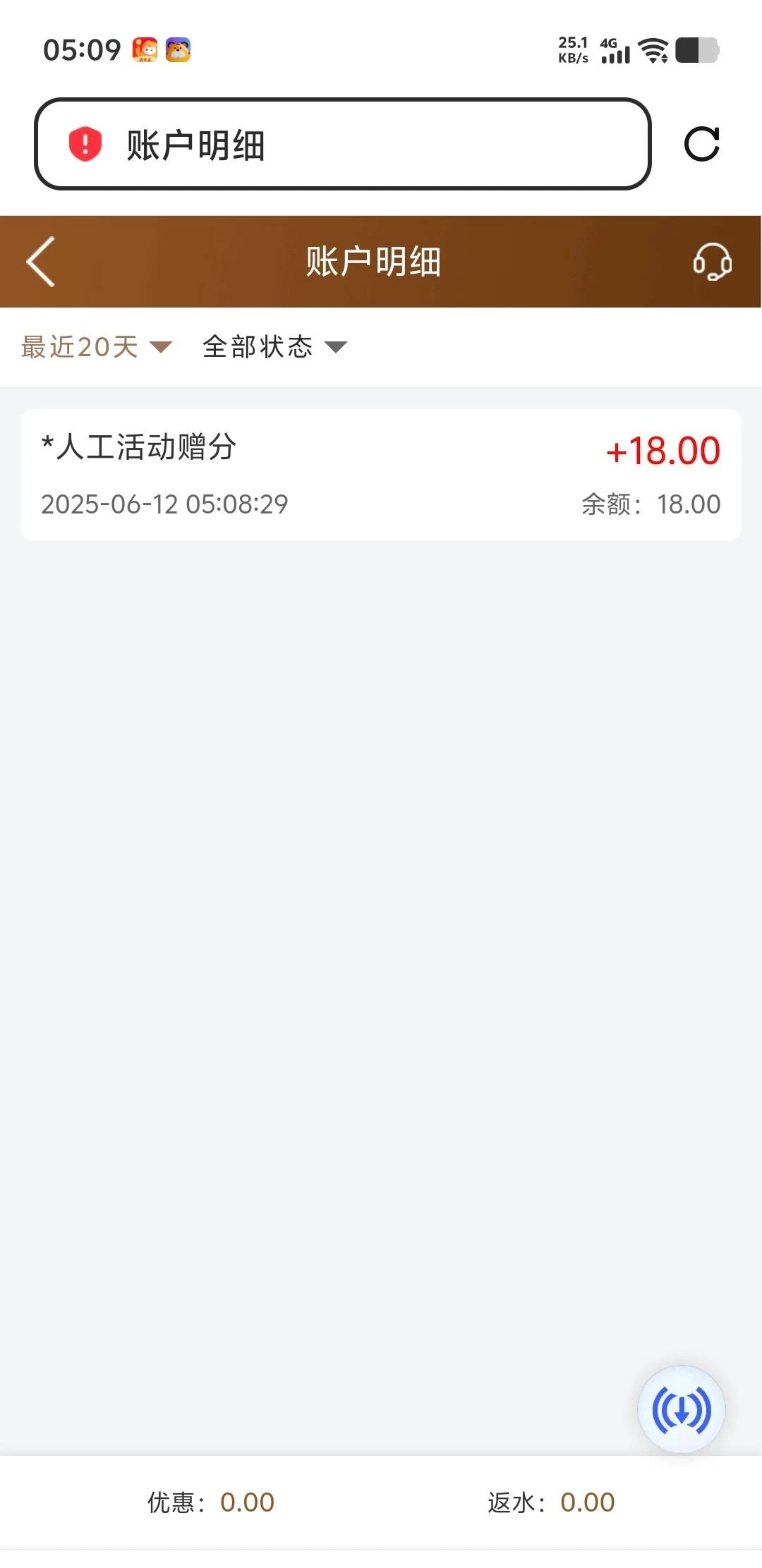Open the 最近20天 date range dropdown

click(80, 347)
